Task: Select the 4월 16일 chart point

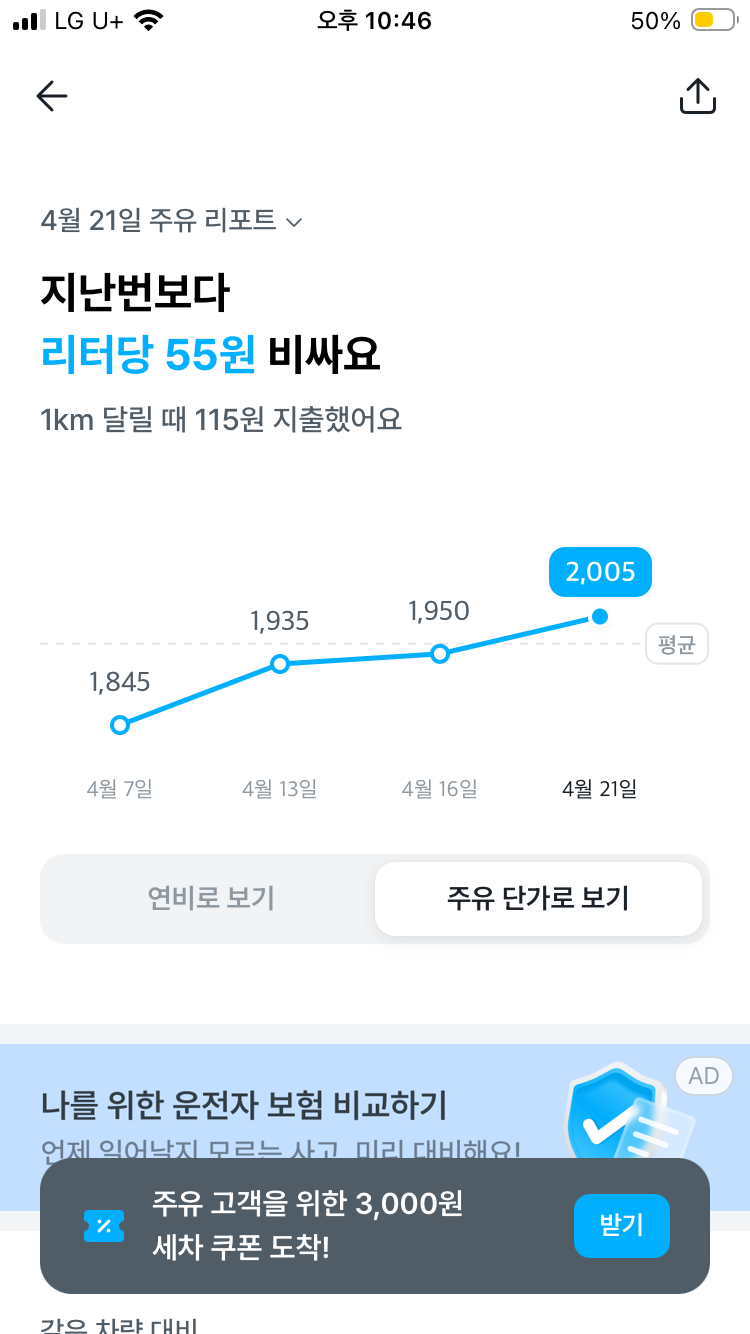Action: 440,653
